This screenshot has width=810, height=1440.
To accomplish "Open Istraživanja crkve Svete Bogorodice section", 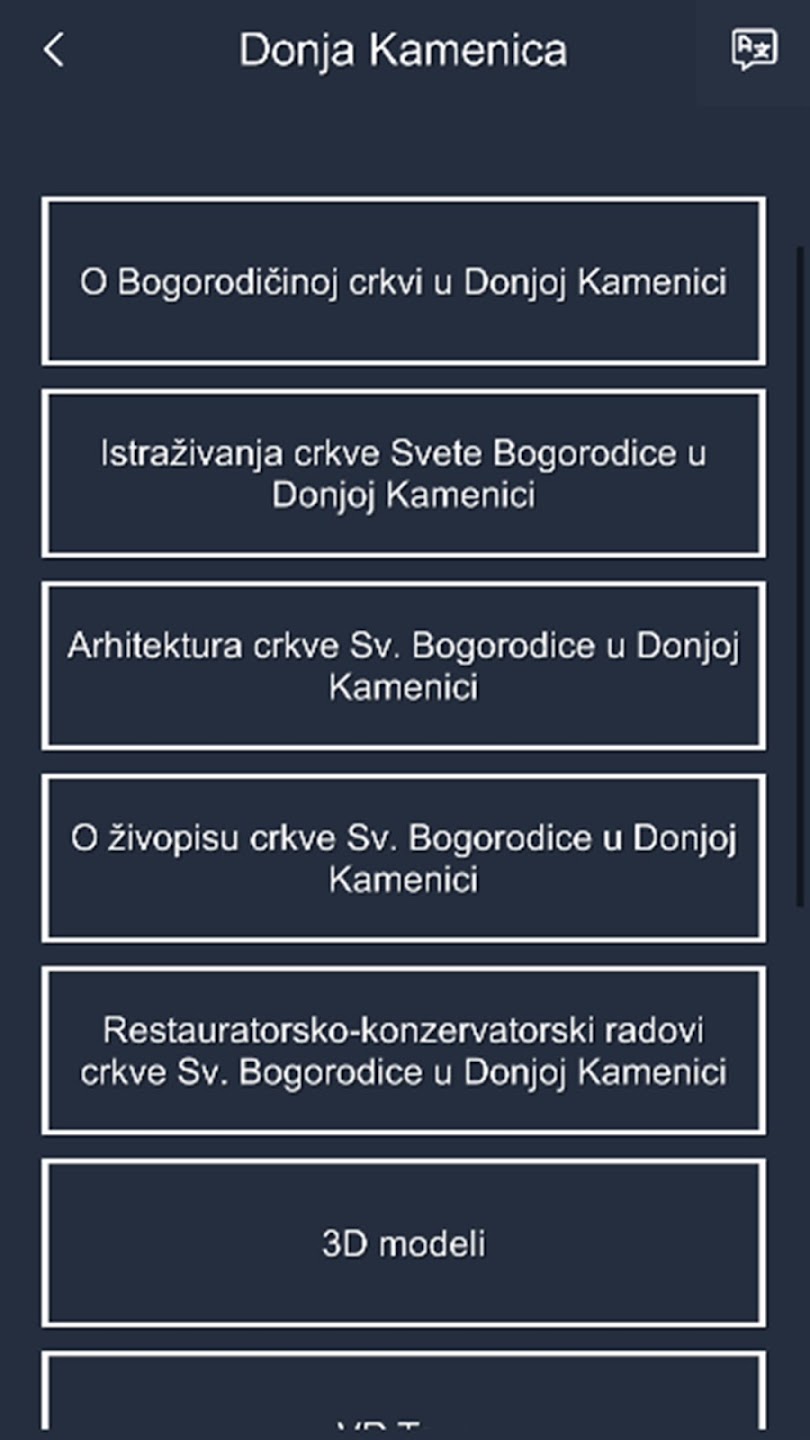I will point(403,474).
